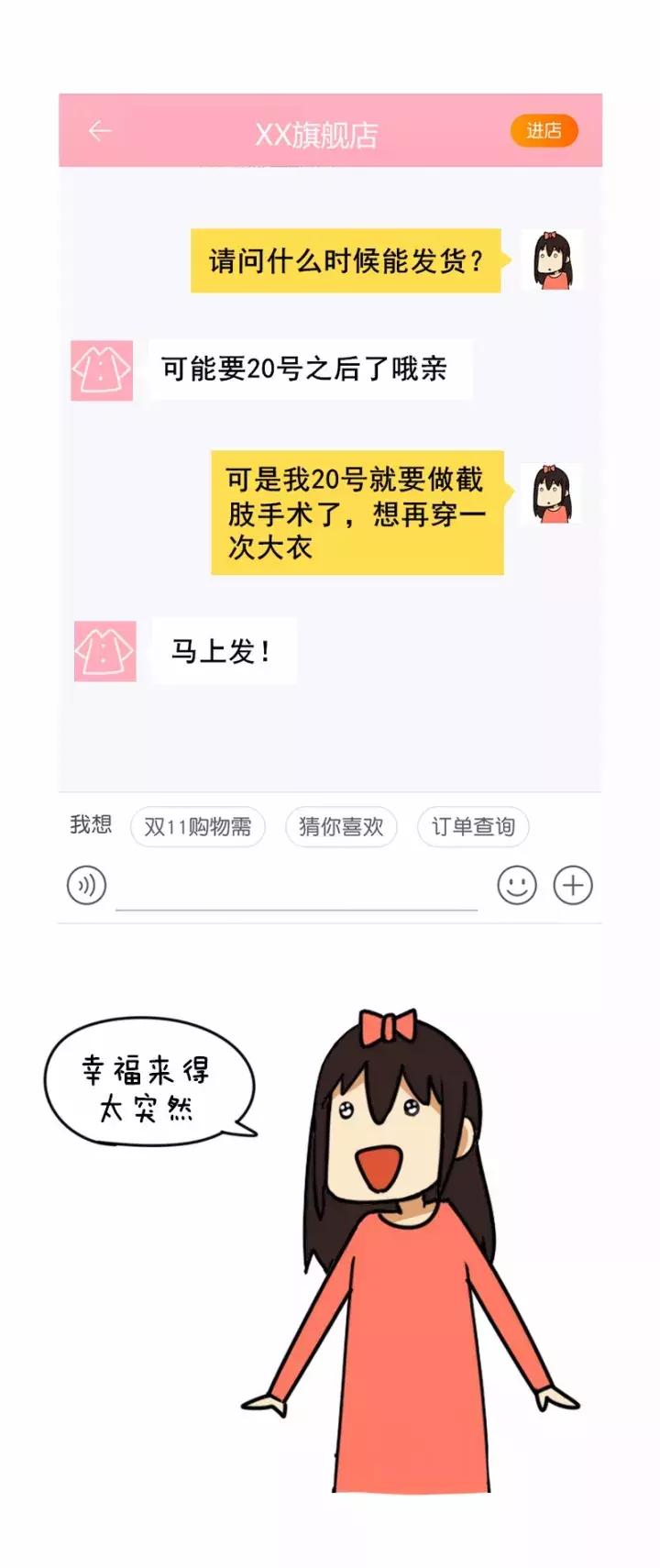Tap the 请问什么时候能发货 message bubble
Screen dimensions: 660x1568
[346, 259]
